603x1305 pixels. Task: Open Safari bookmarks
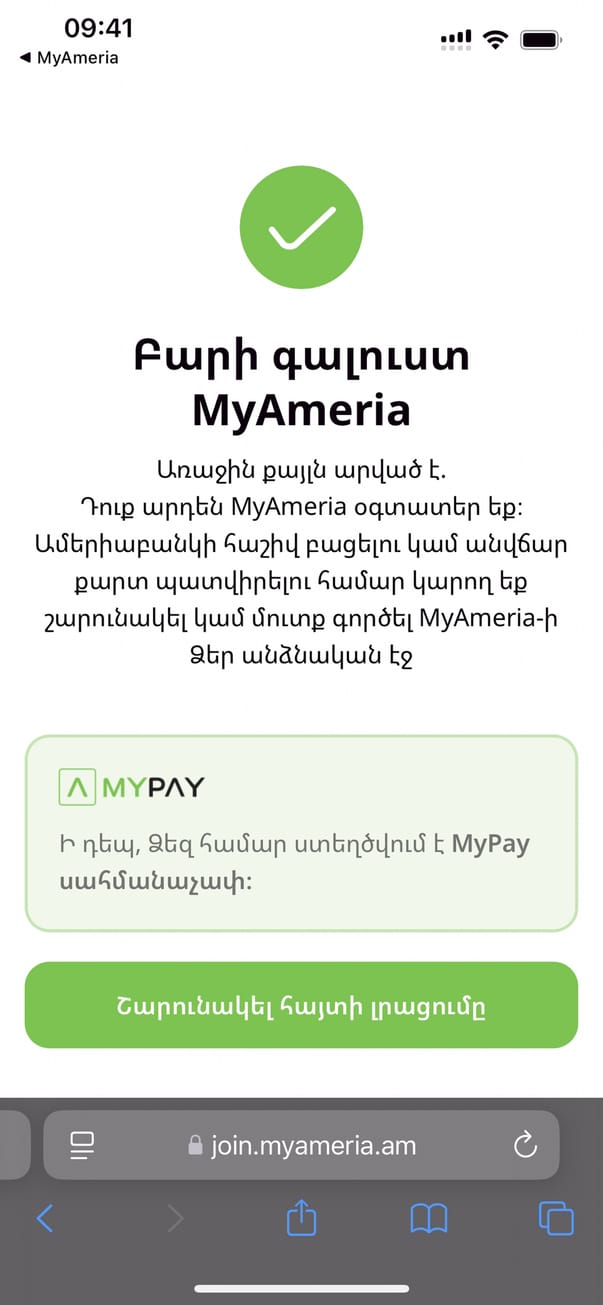429,1218
